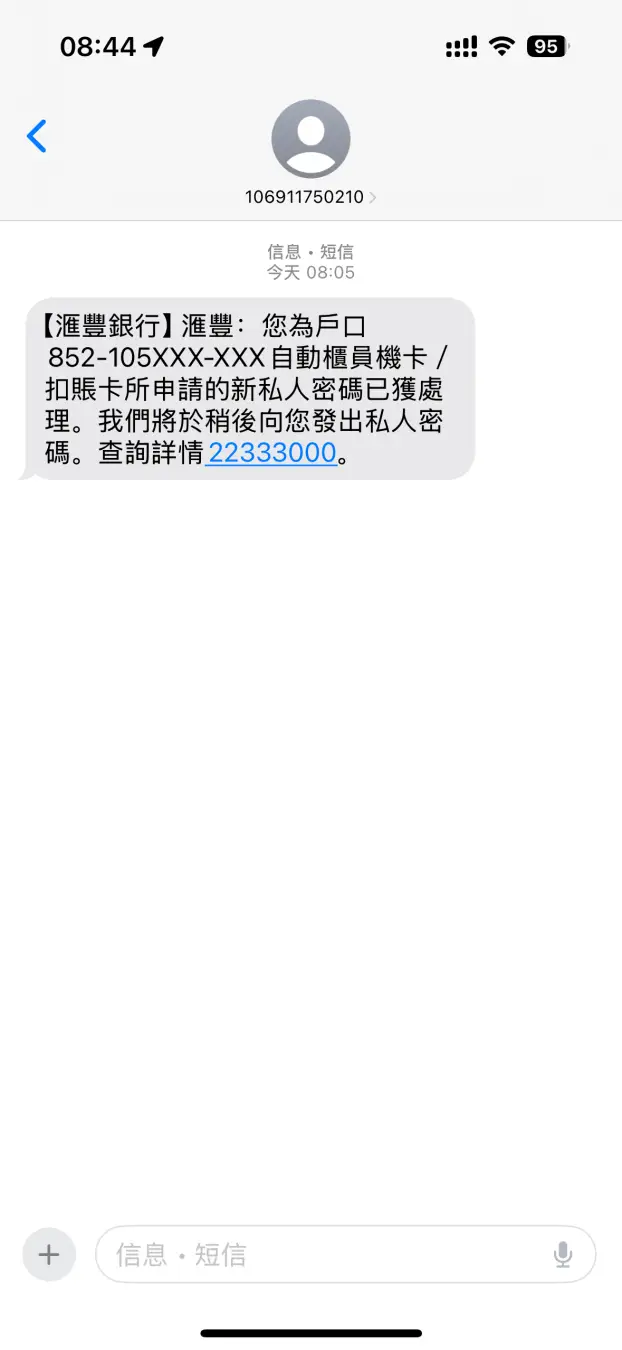Tap the phone number link 22333000
Viewport: 622px width, 1350px height.
(x=271, y=453)
